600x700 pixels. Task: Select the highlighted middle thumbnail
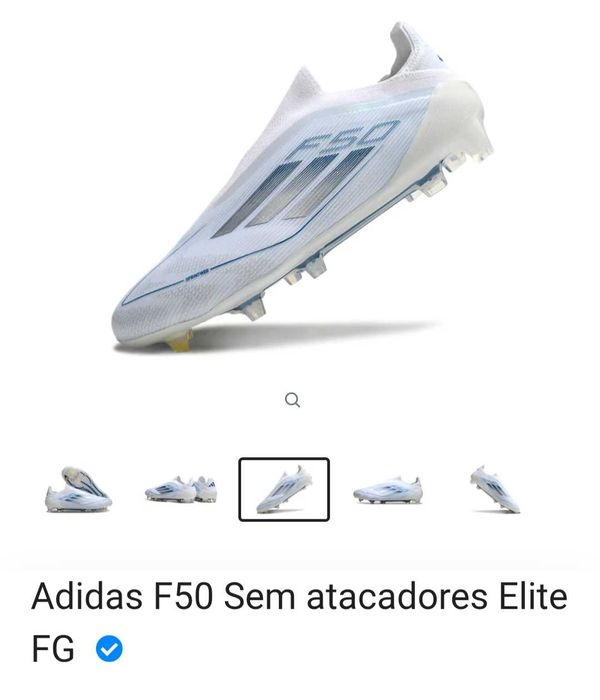pos(283,489)
